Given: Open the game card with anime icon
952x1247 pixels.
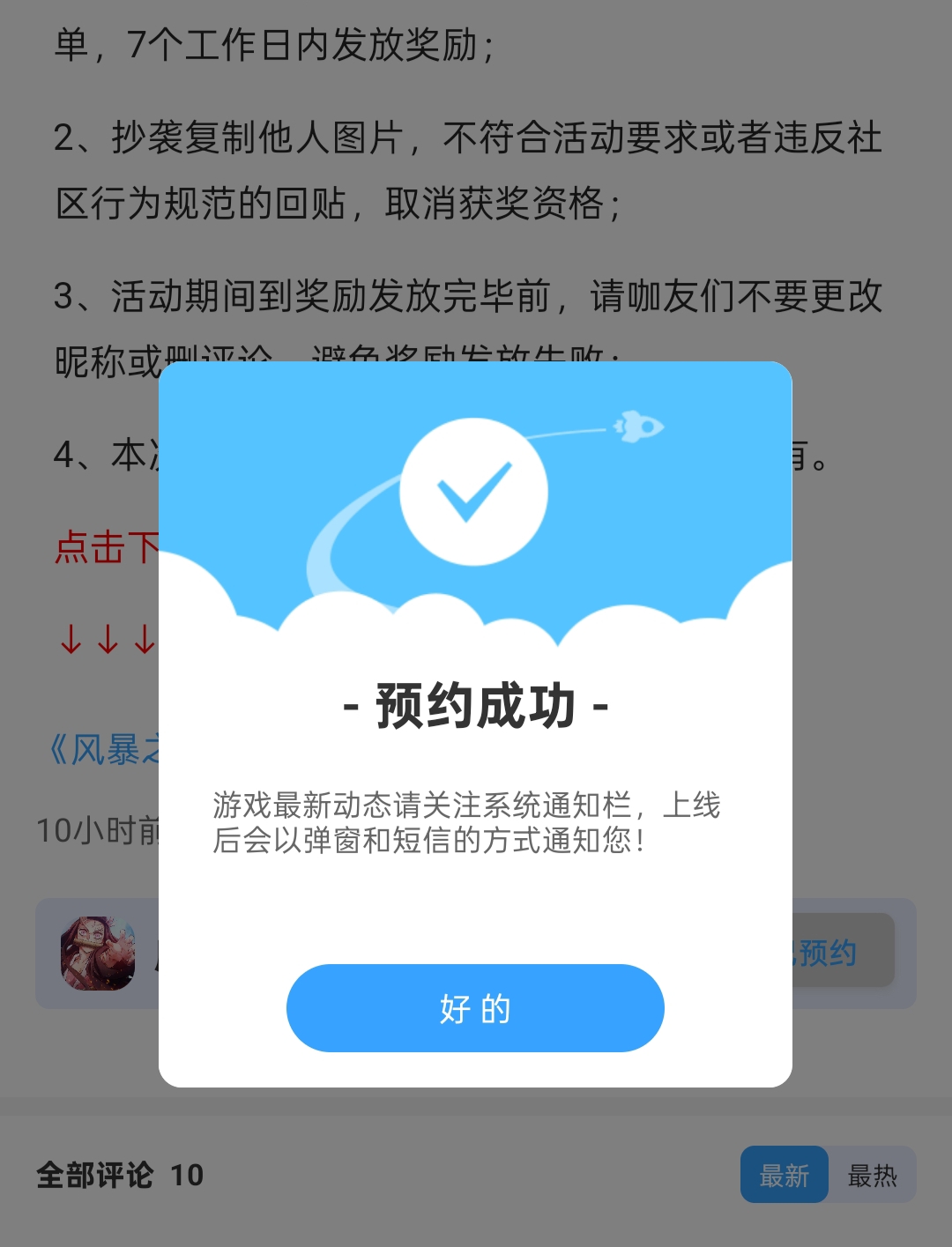Looking at the screenshot, I should pyautogui.click(x=98, y=954).
